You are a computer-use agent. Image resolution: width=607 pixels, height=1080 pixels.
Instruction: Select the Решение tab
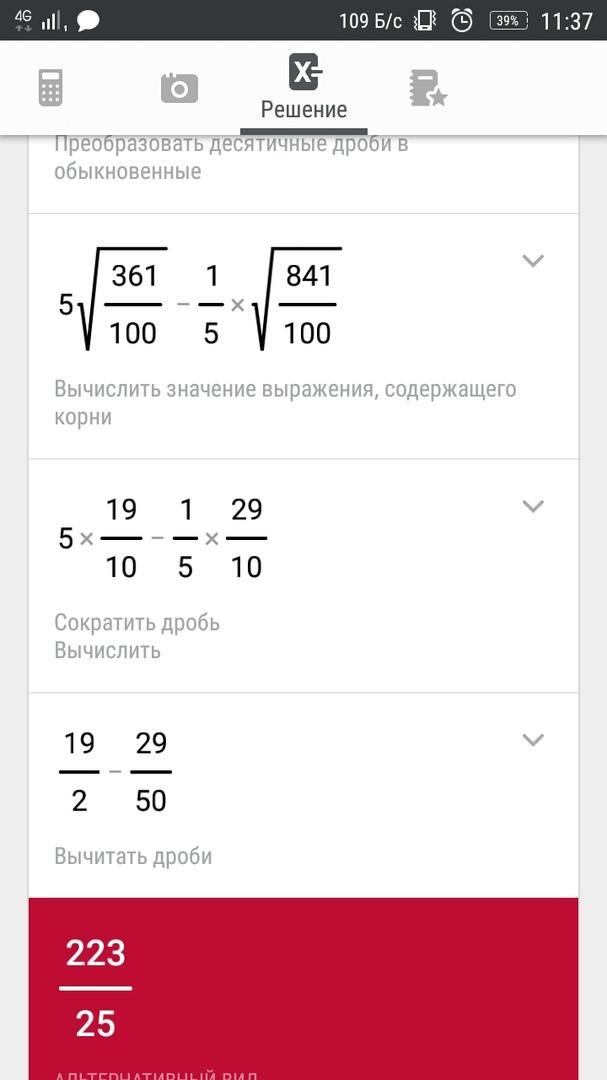[304, 88]
